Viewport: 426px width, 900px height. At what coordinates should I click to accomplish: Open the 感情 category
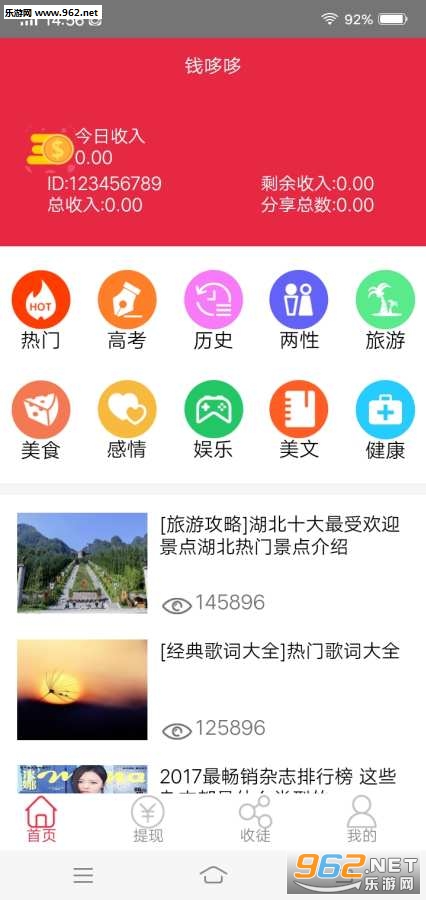coord(127,420)
